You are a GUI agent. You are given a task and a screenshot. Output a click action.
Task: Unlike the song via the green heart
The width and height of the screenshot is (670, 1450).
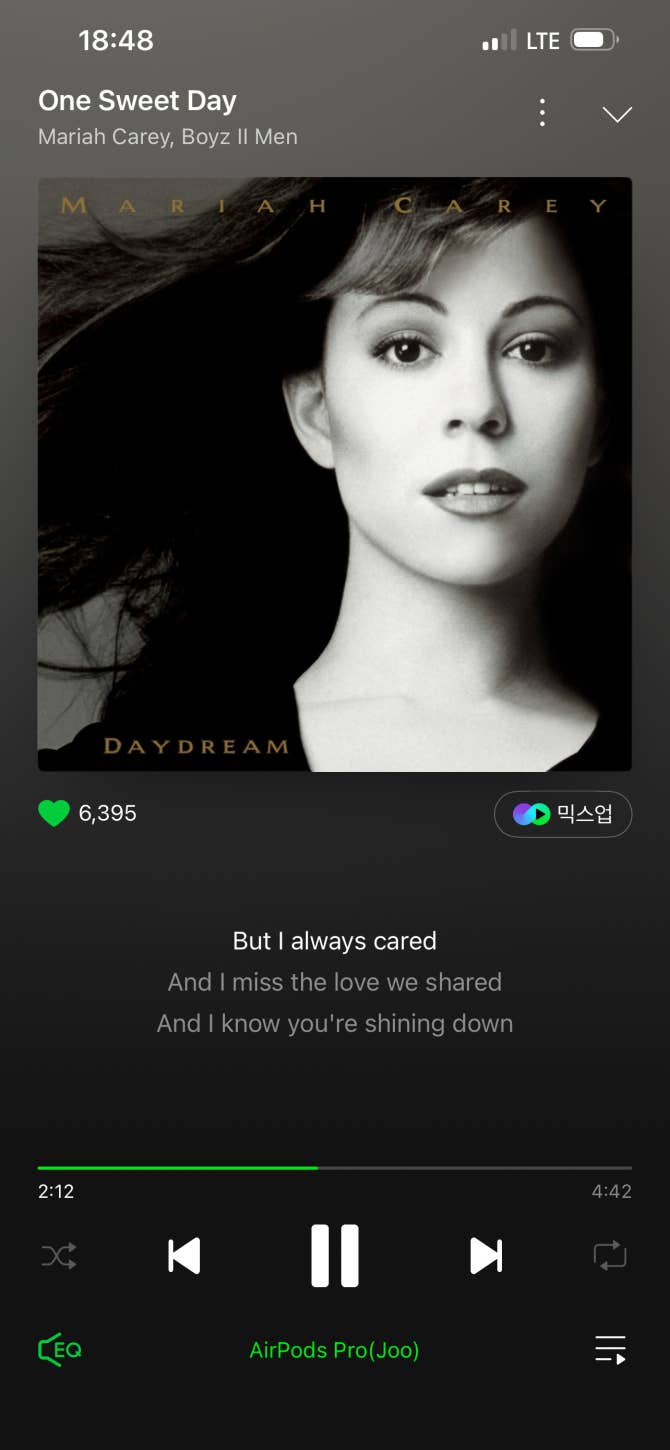tap(54, 814)
